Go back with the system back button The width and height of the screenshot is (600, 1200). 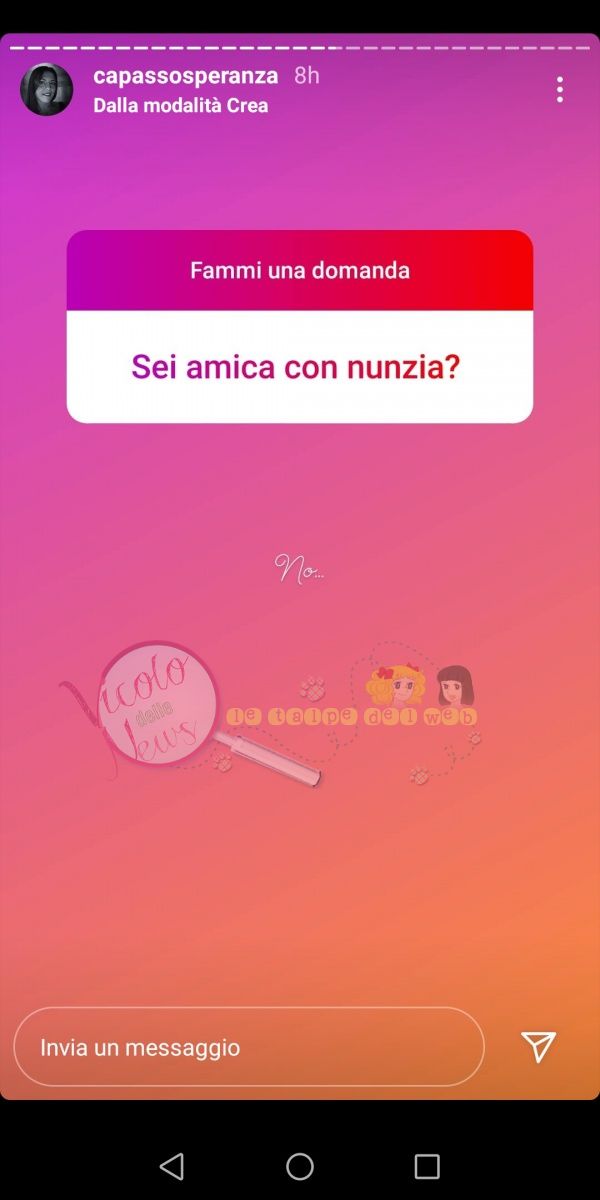pyautogui.click(x=172, y=1166)
